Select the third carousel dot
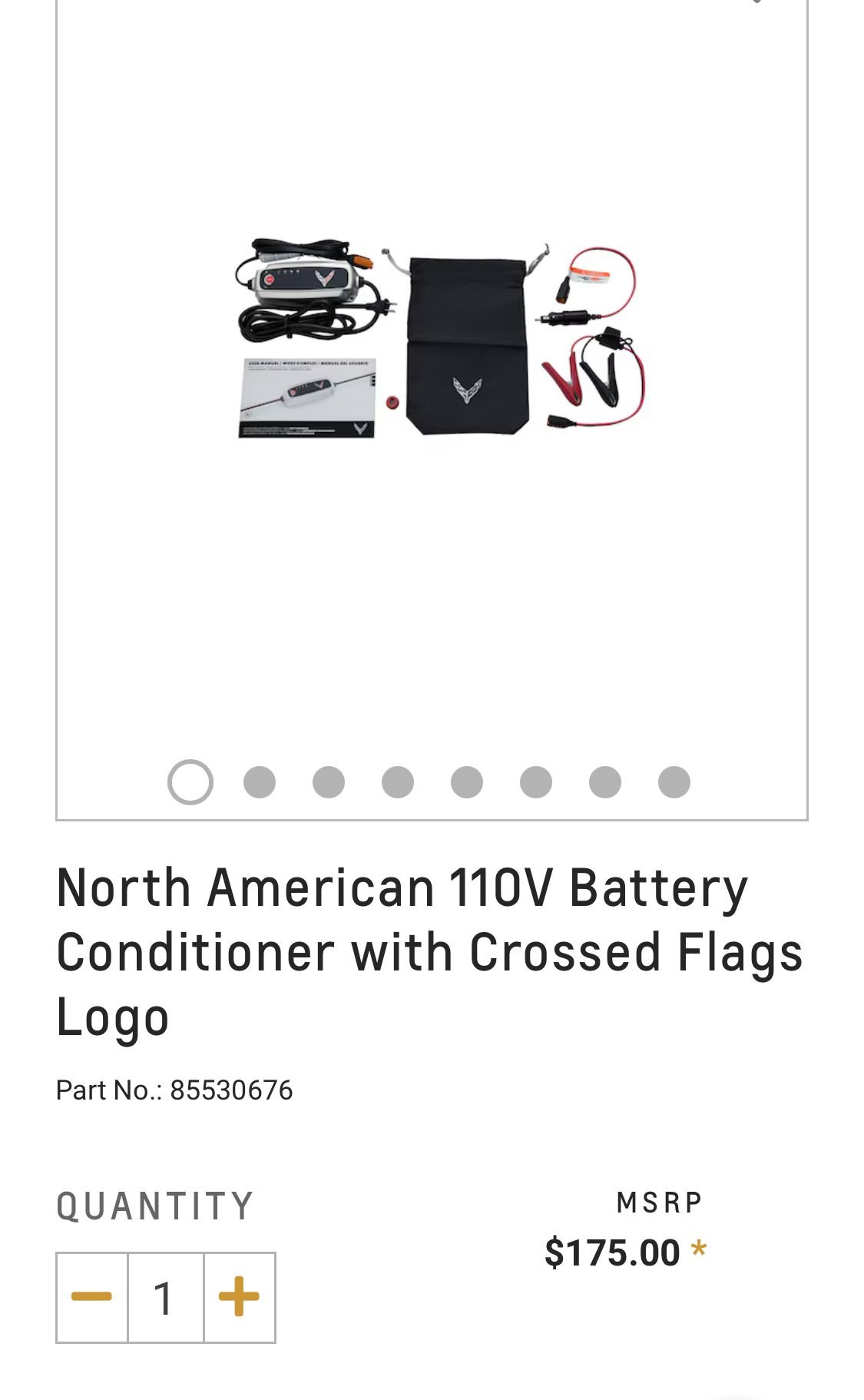The image size is (864, 1400). pyautogui.click(x=328, y=781)
